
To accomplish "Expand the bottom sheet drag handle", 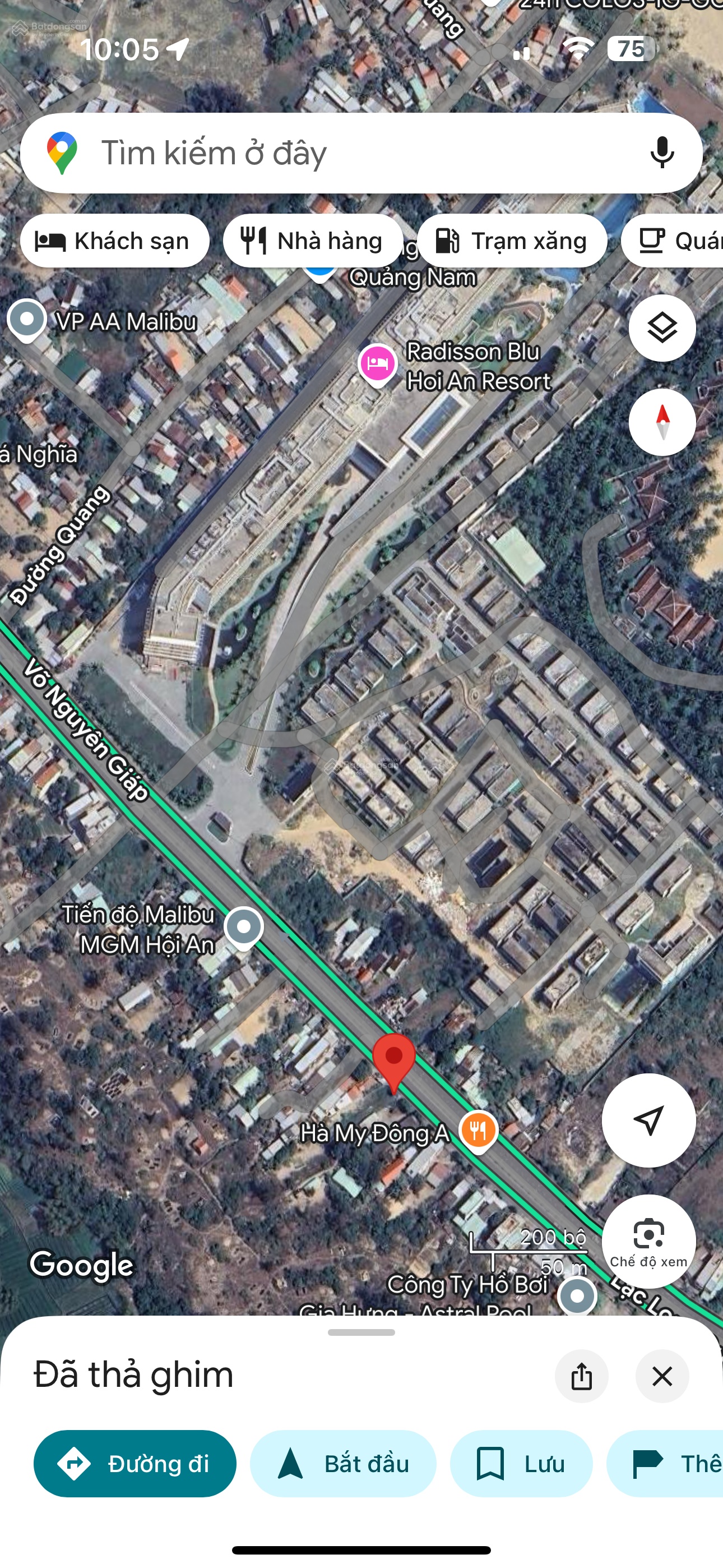I will (361, 1332).
